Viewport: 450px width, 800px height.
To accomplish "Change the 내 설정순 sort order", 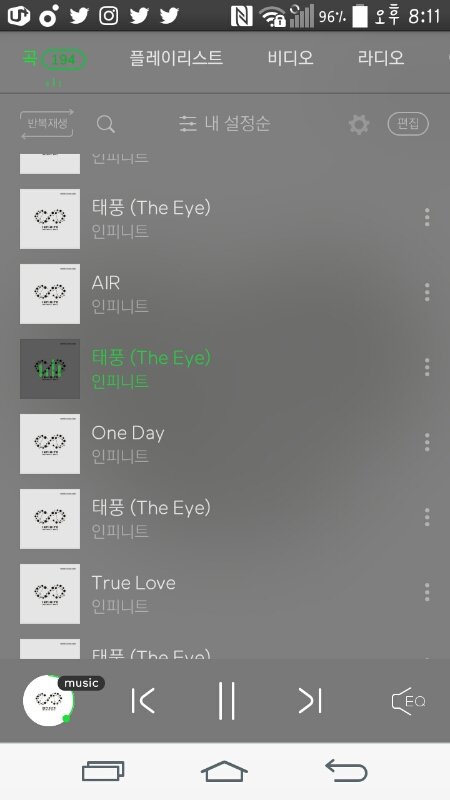I will [224, 123].
